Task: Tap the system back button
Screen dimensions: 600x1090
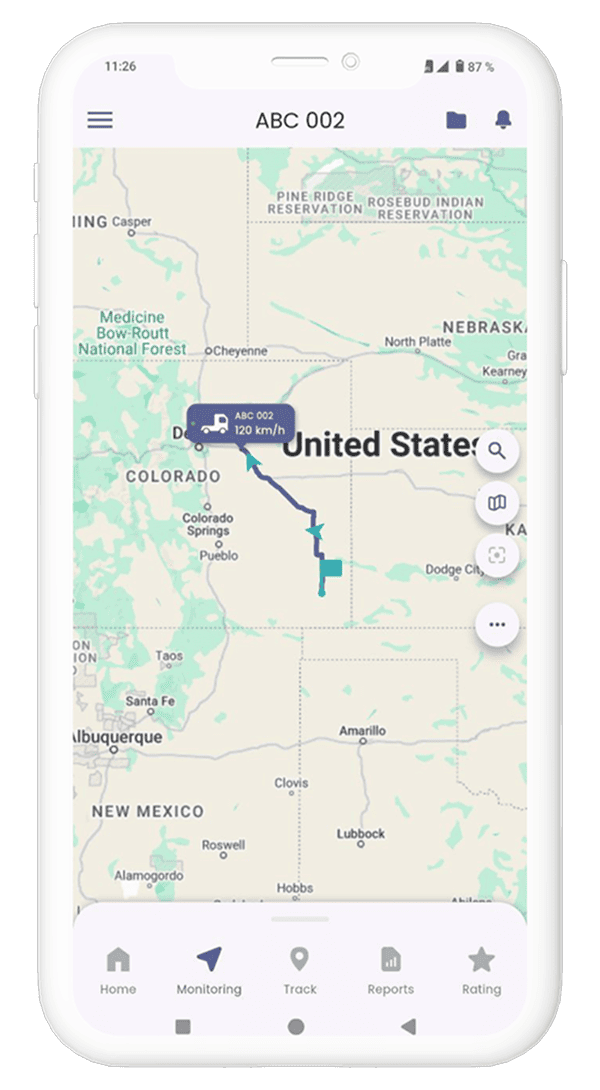Action: tap(408, 1027)
